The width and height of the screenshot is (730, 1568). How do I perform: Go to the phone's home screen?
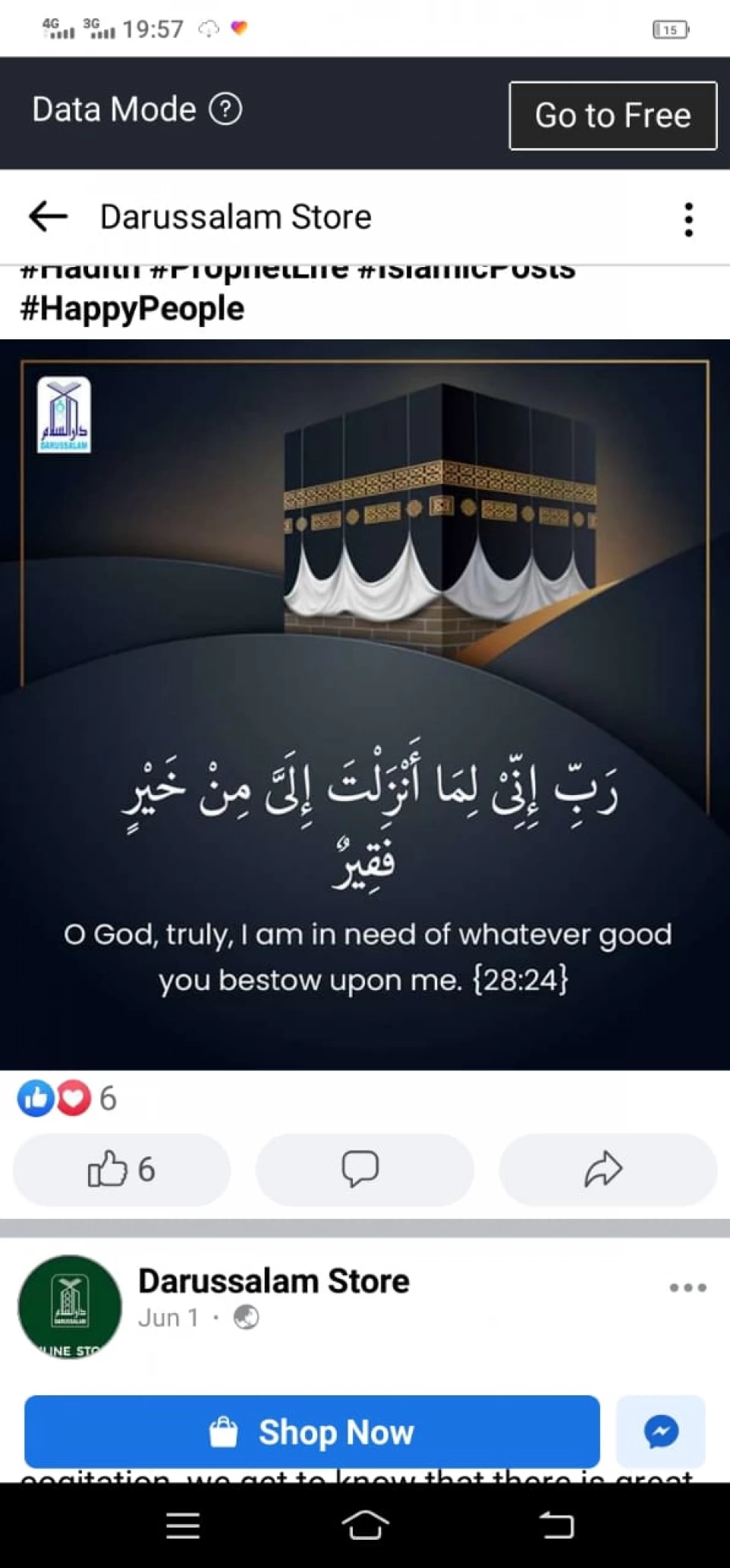coord(365,1525)
